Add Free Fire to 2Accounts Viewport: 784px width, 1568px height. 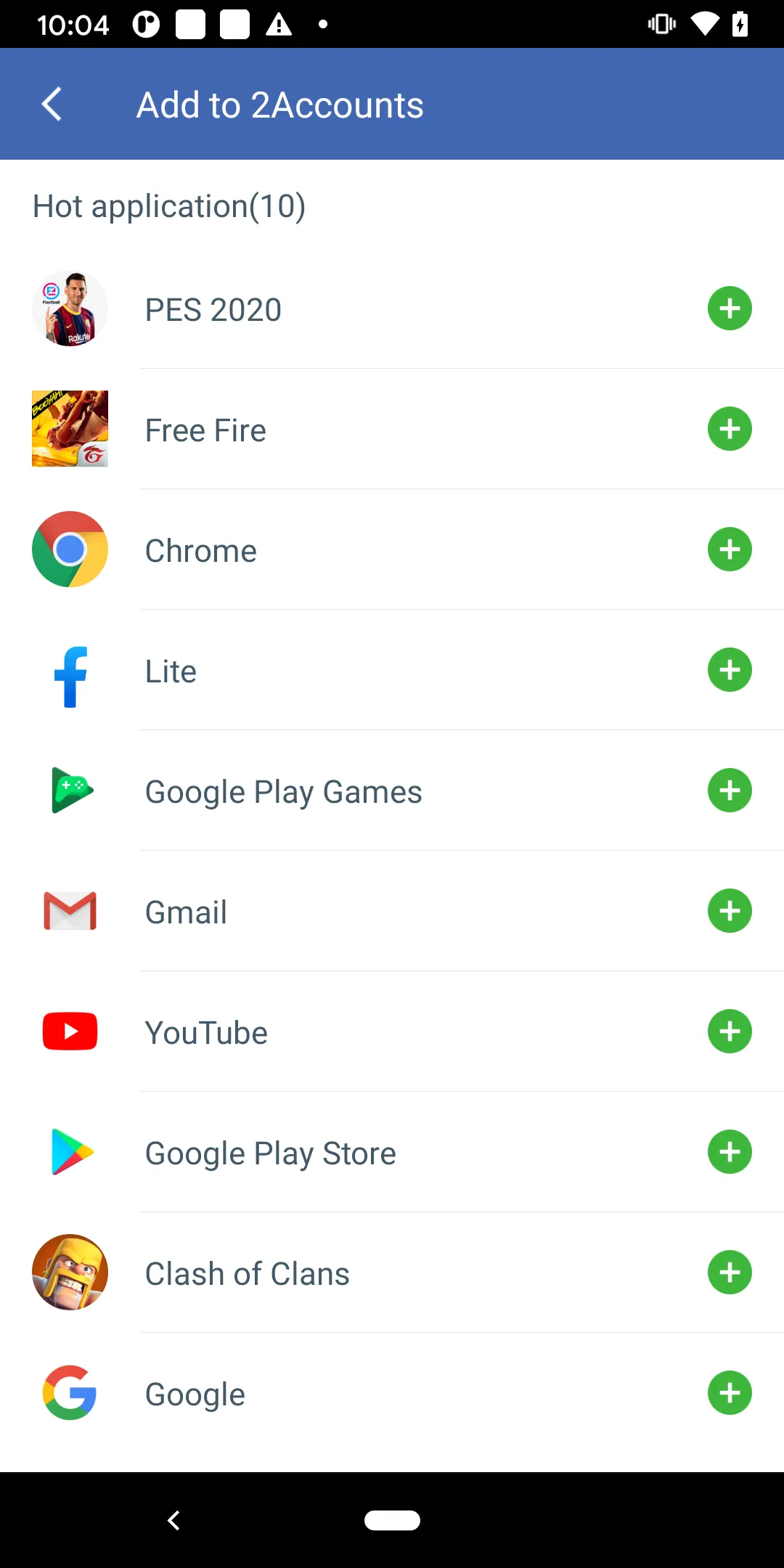tap(730, 428)
